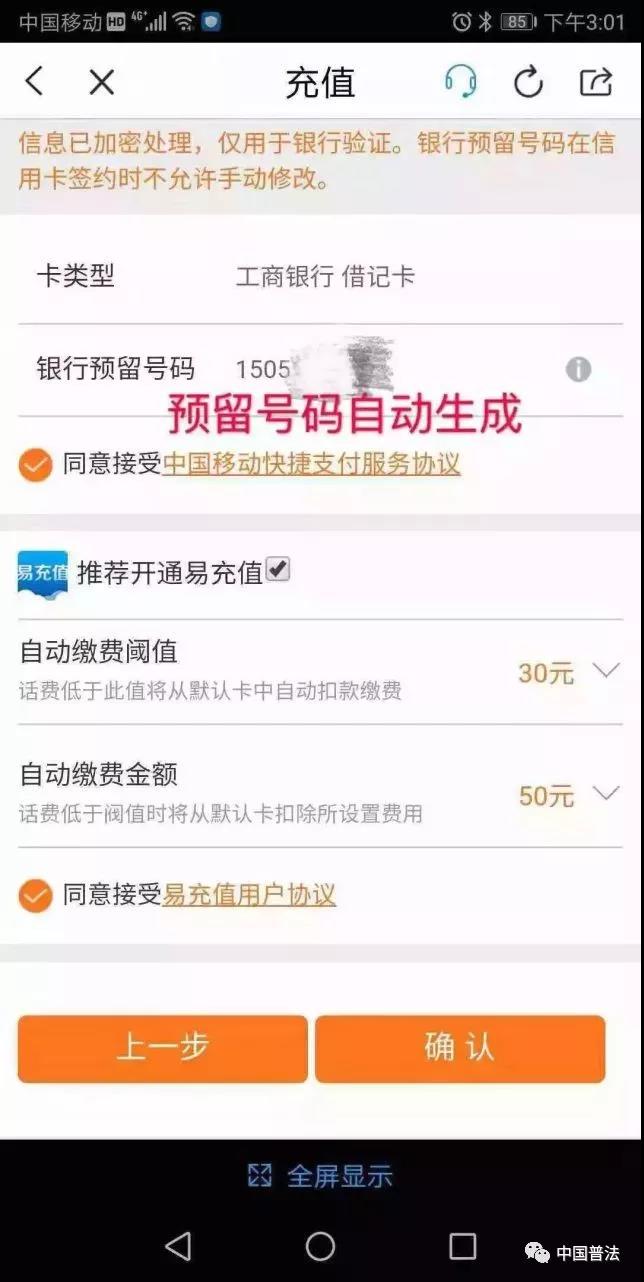
Task: Open customer service headset icon
Action: click(460, 82)
